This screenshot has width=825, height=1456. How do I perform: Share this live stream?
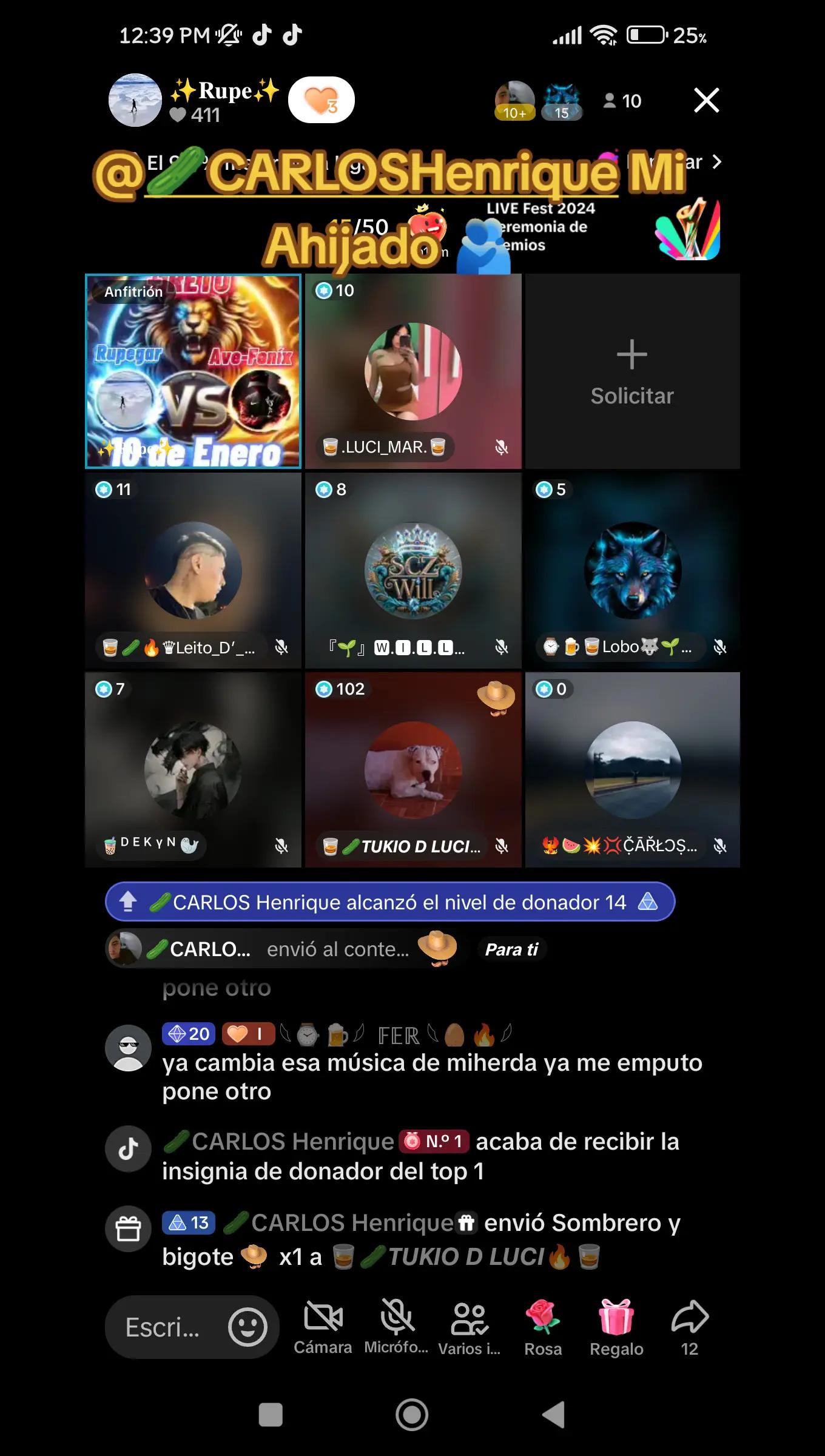pos(690,1327)
